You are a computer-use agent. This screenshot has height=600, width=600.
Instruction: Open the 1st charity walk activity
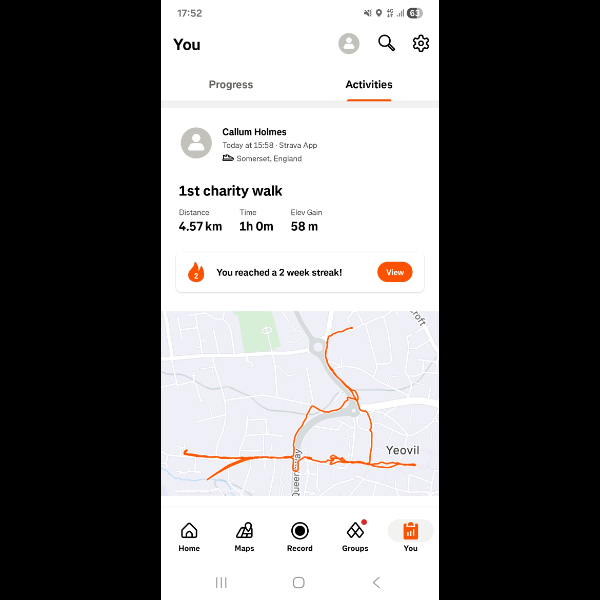tap(231, 191)
